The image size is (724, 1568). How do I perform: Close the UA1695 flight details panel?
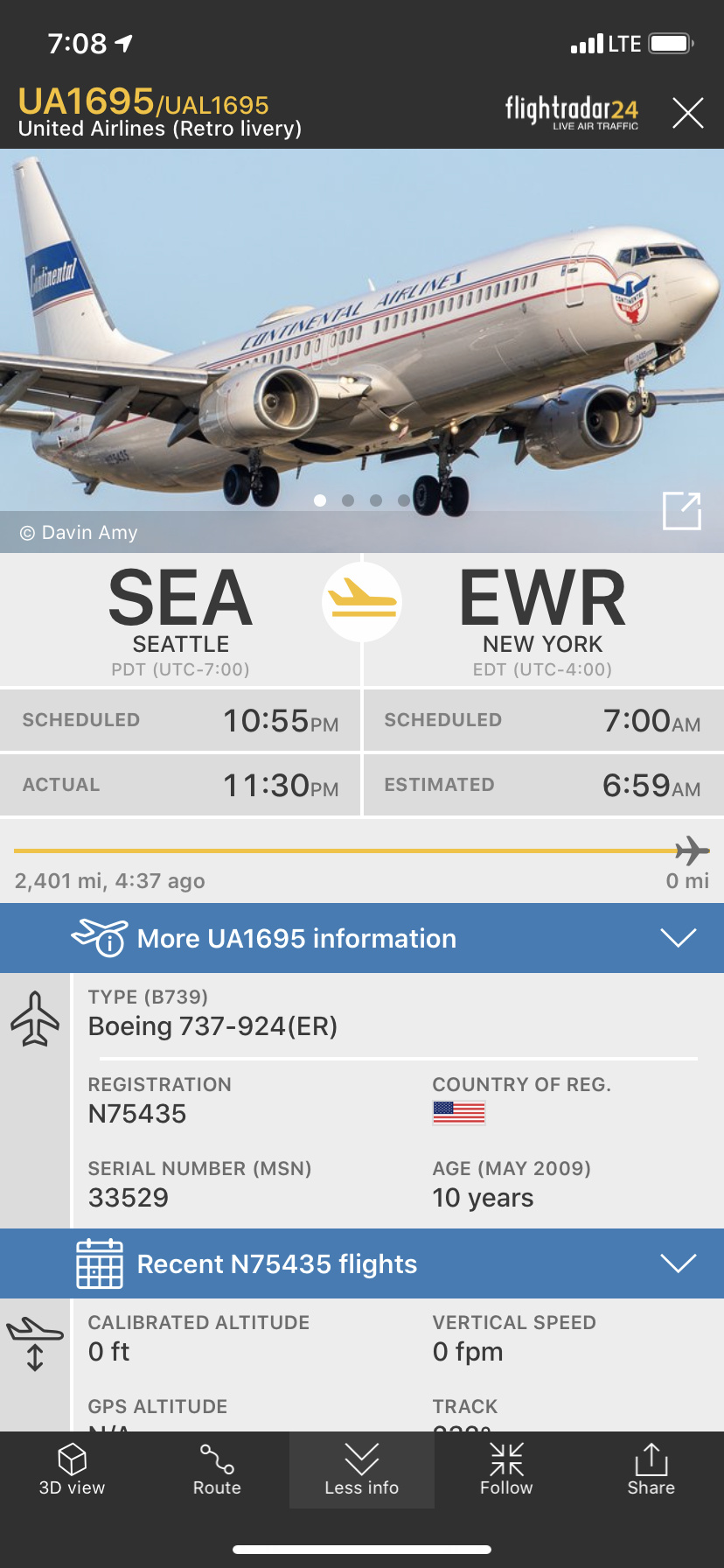(687, 113)
